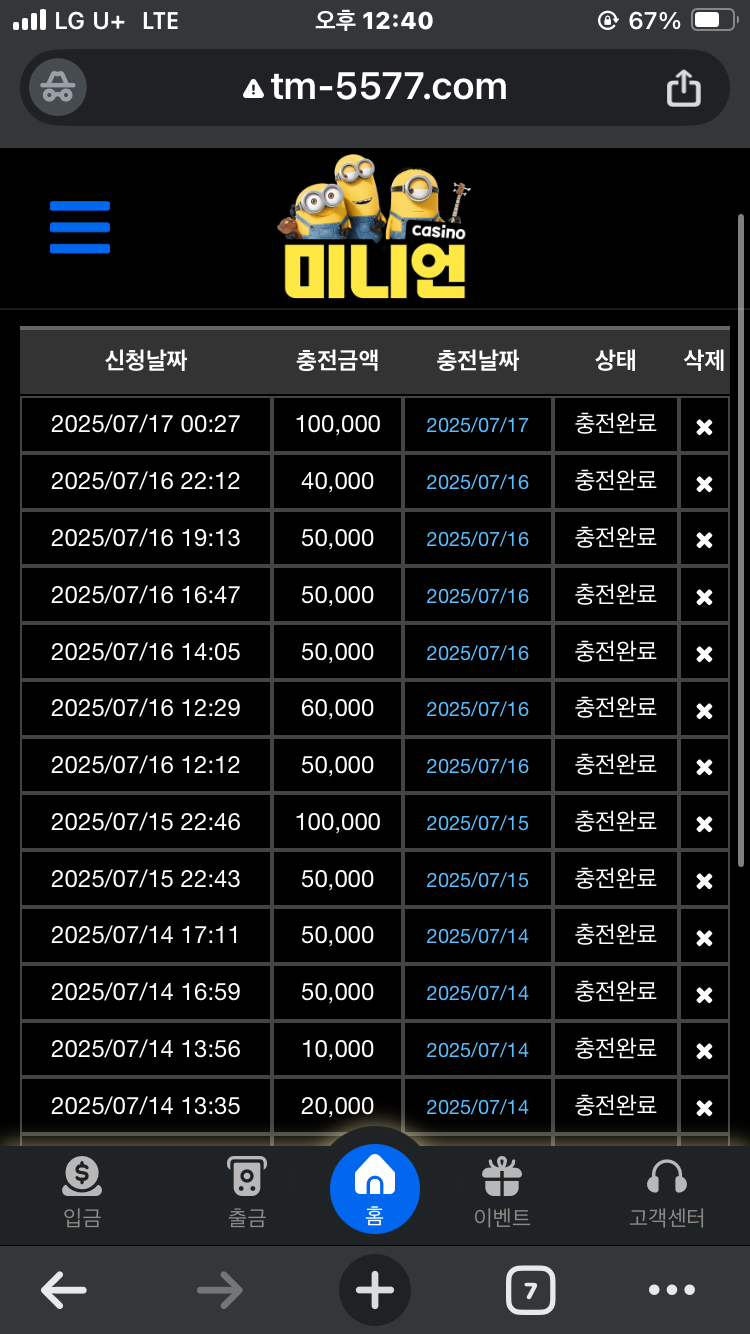Show the 7 open browser tabs
Viewport: 750px width, 1334px height.
point(530,1291)
